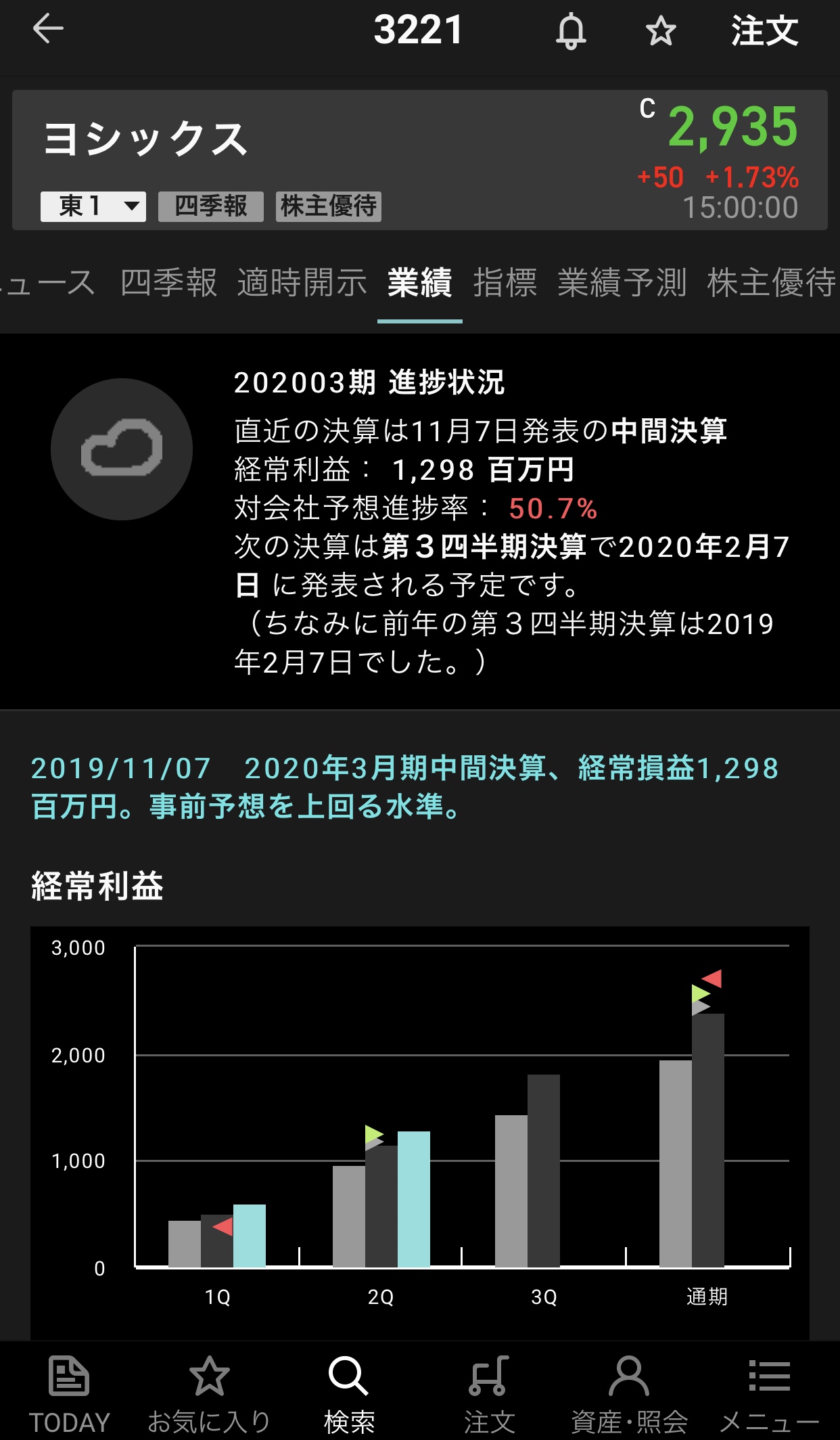The image size is (840, 1440).
Task: Open the 東1 market dropdown
Action: (x=93, y=206)
